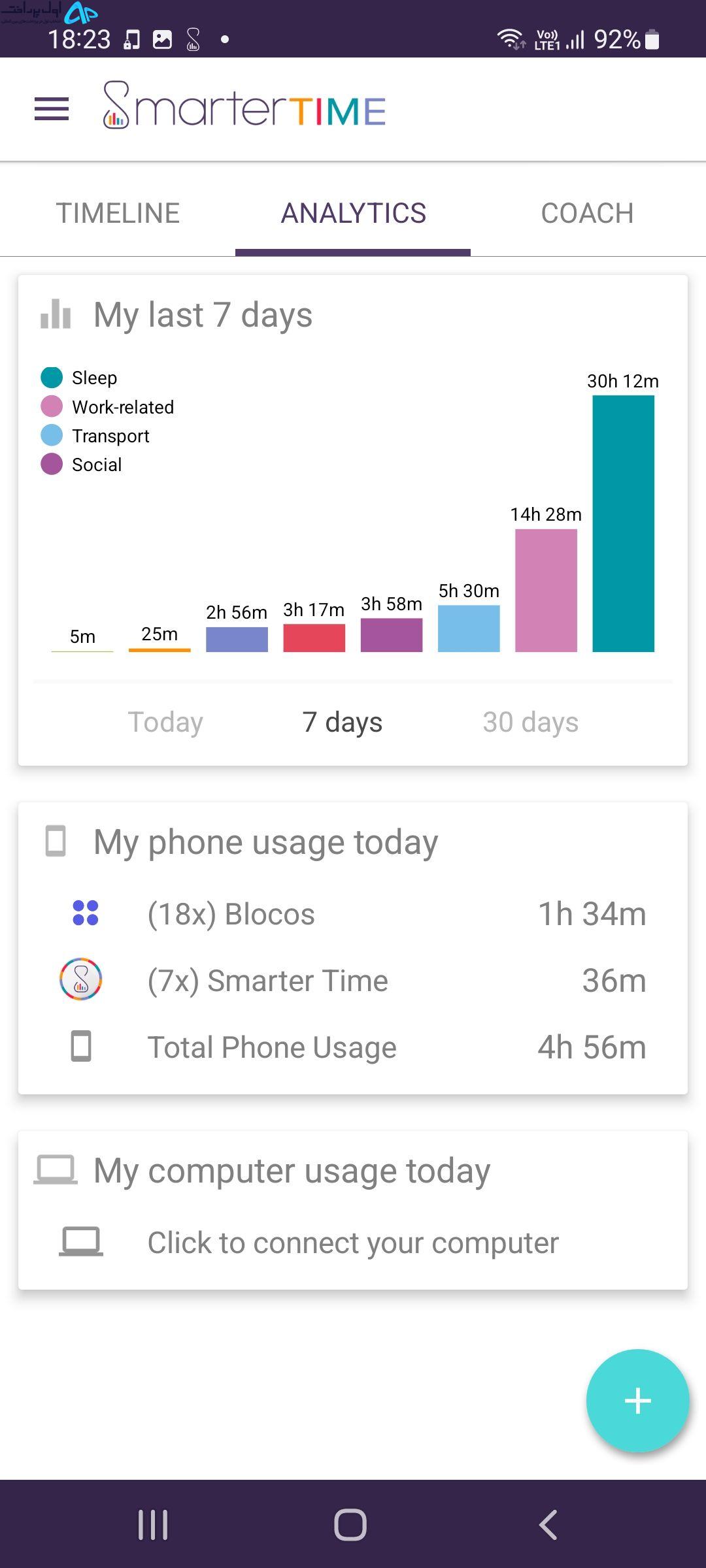
Task: Click to connect your computer
Action: (x=353, y=1243)
